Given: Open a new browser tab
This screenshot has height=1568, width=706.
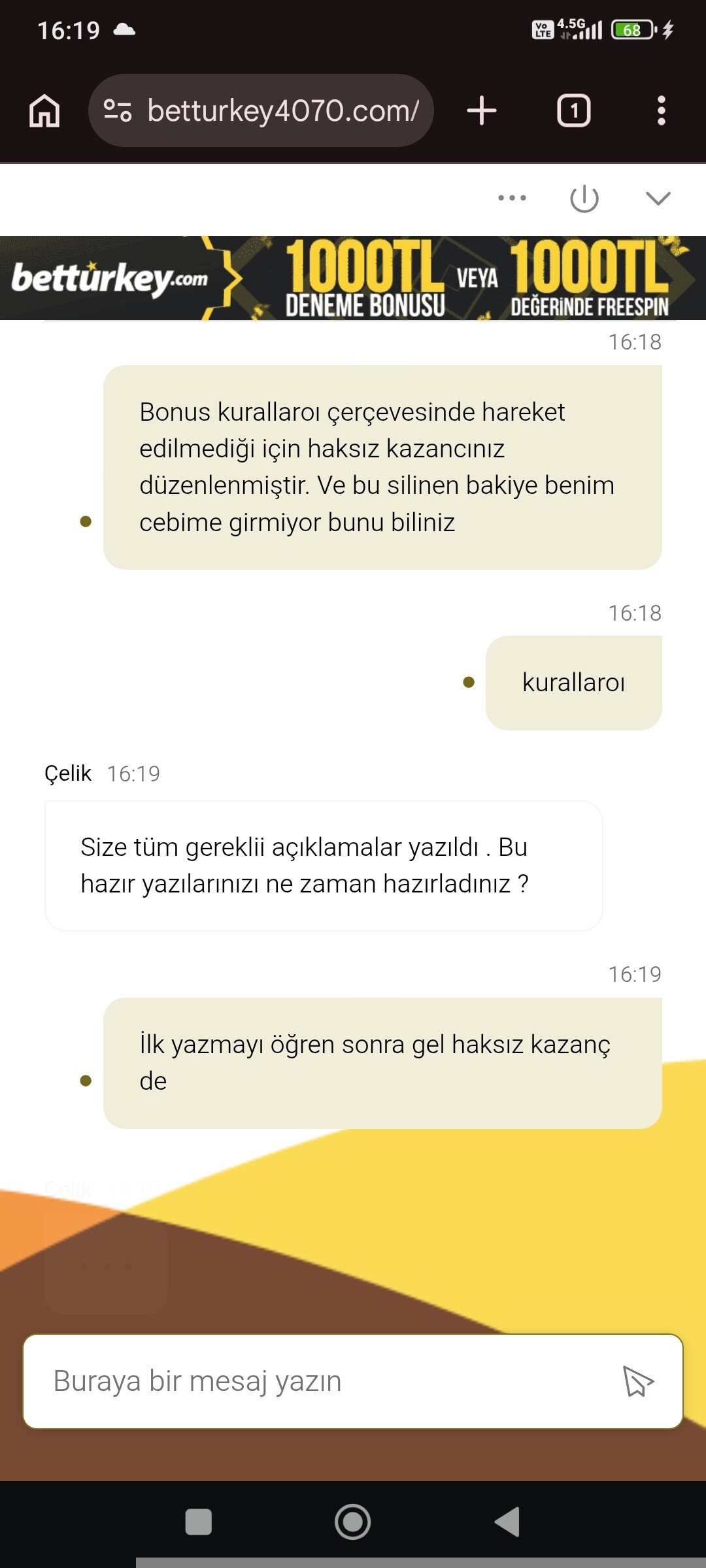Looking at the screenshot, I should coord(482,110).
